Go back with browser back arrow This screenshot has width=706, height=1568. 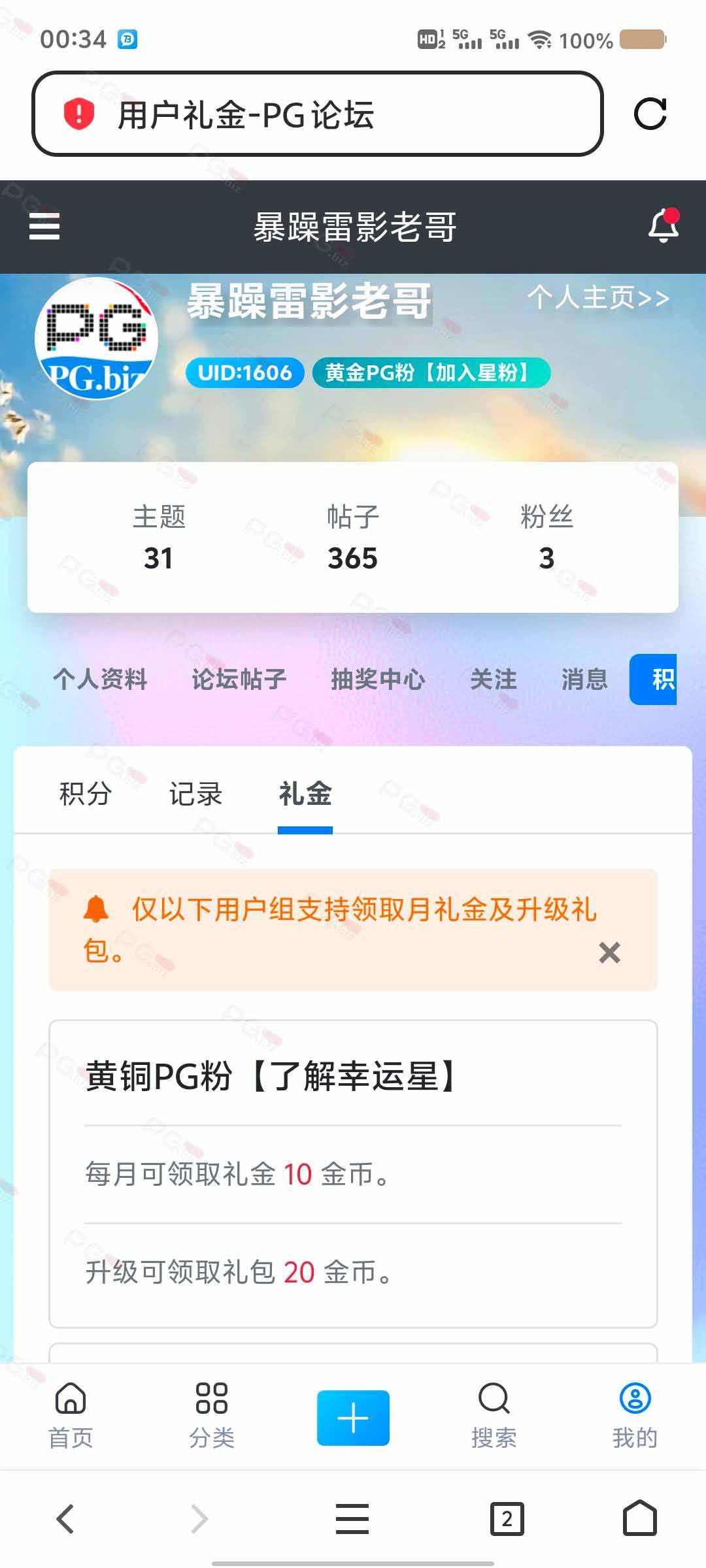pos(65,1519)
